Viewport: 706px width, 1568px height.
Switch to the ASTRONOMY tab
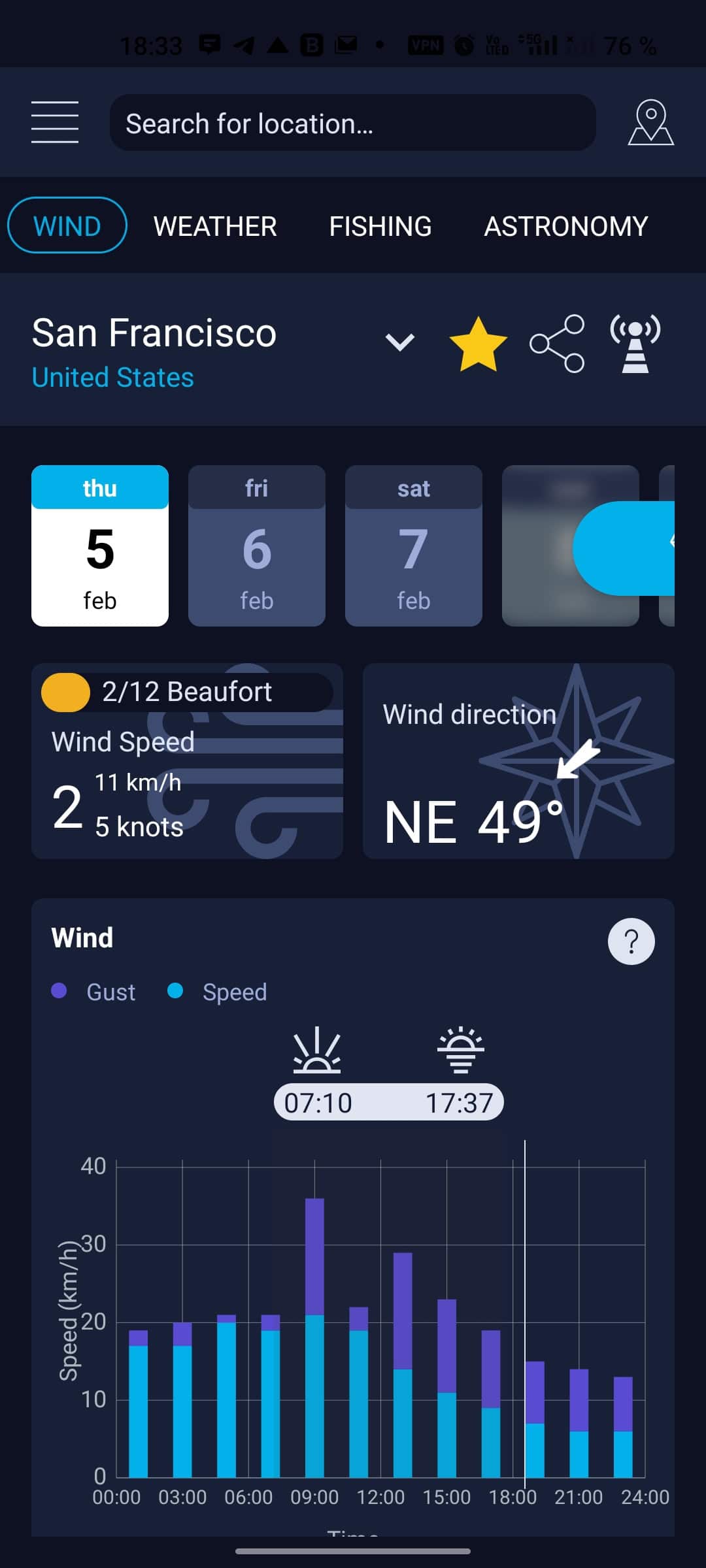click(x=565, y=226)
